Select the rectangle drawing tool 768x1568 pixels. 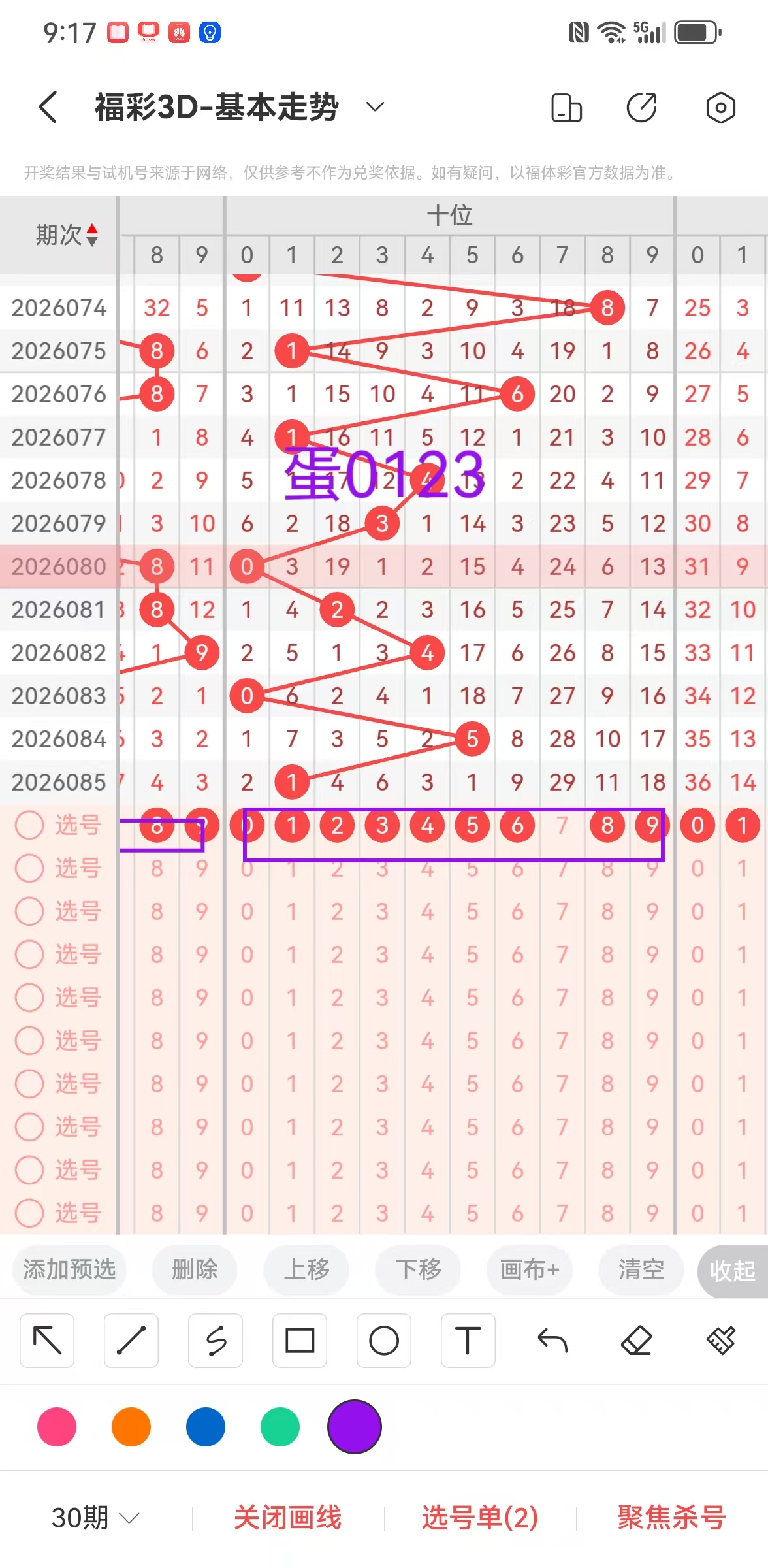(300, 1341)
